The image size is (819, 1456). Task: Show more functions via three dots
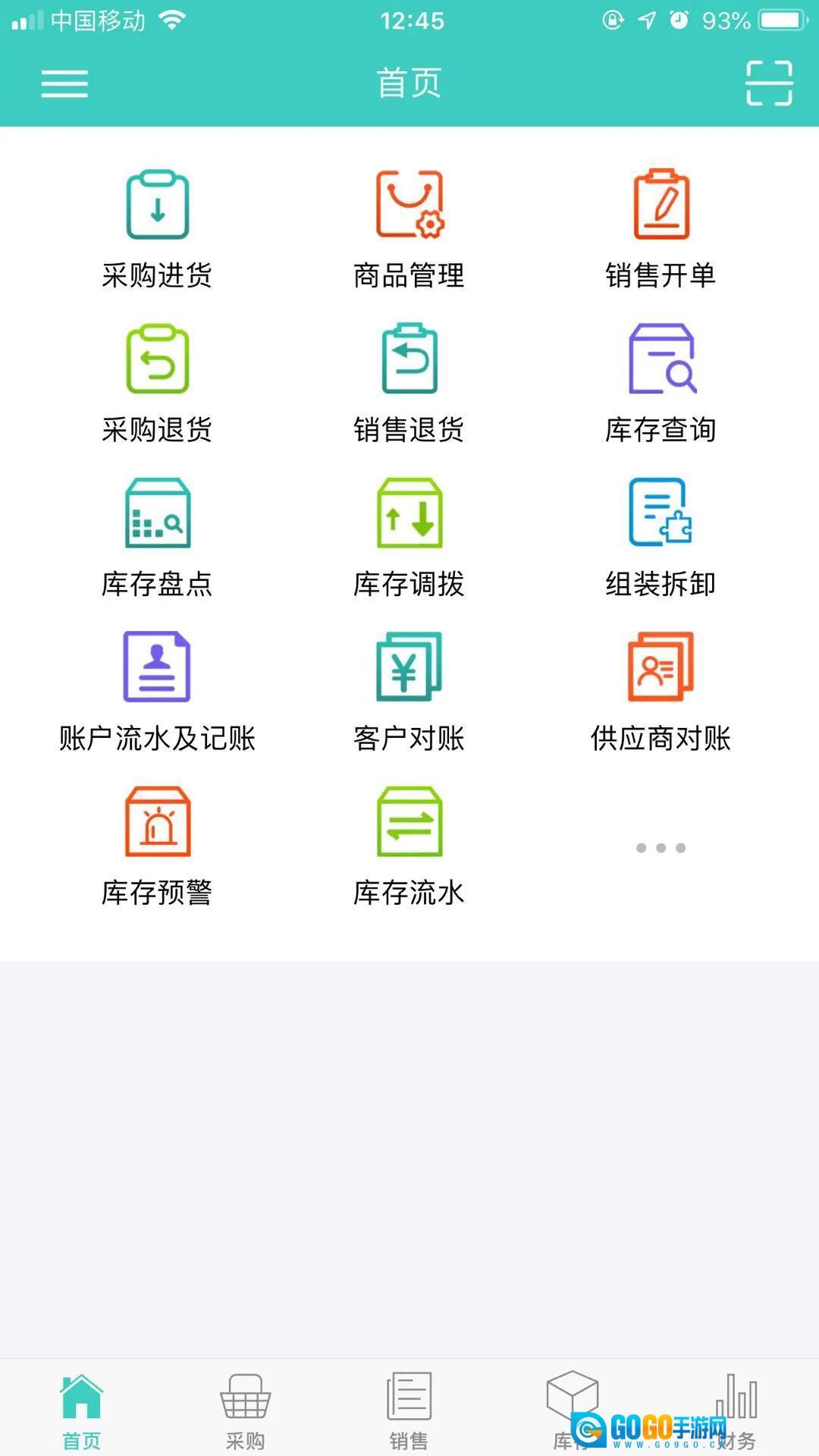coord(661,848)
